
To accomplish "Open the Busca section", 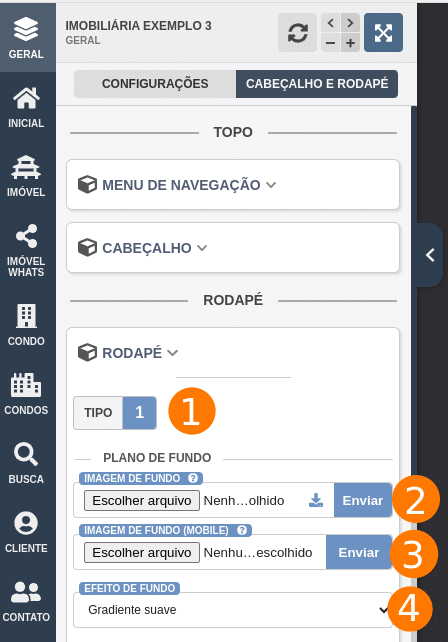I will point(26,463).
